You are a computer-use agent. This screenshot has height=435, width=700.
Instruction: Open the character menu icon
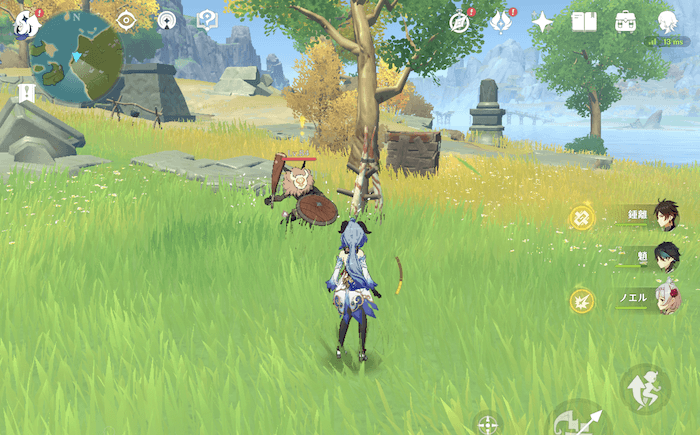pyautogui.click(x=667, y=21)
